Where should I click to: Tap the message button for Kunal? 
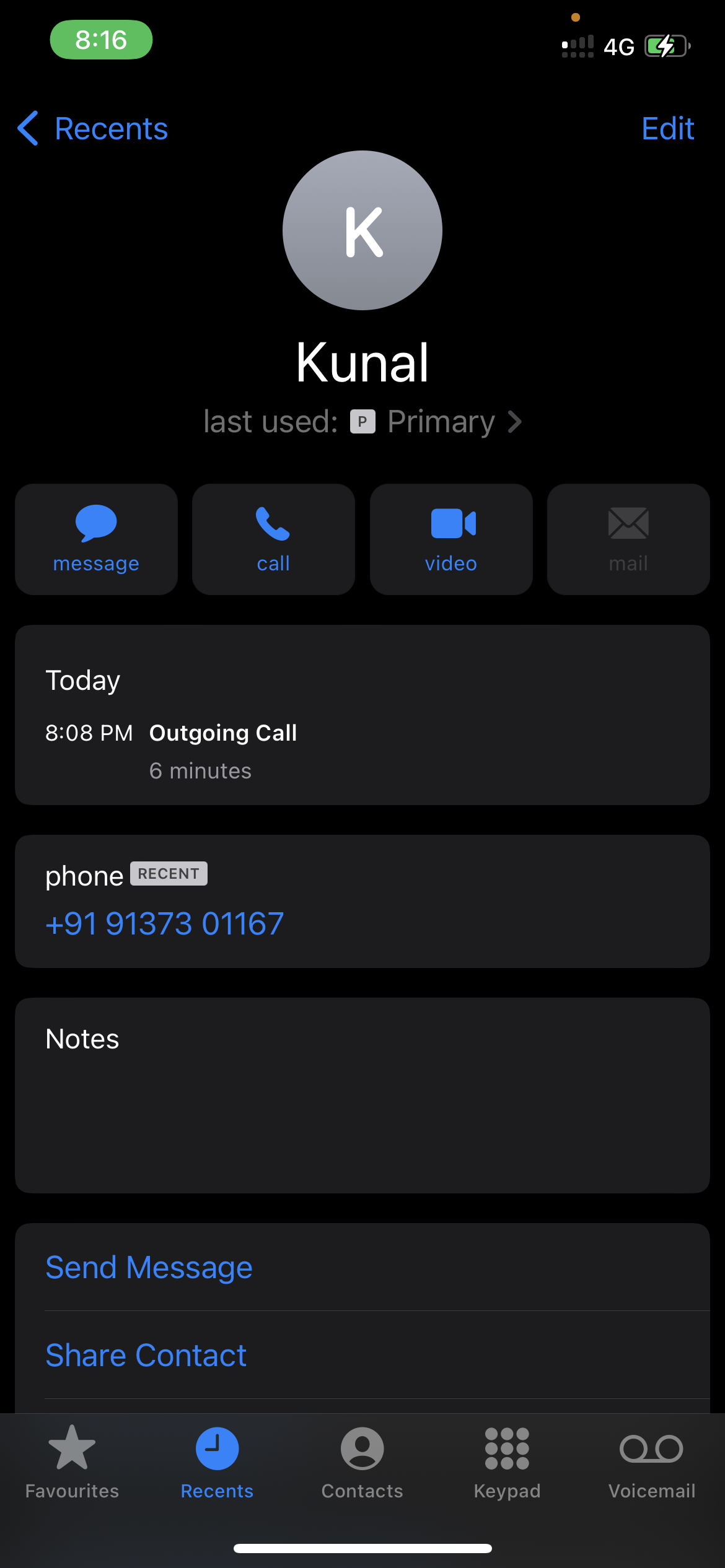pos(96,539)
